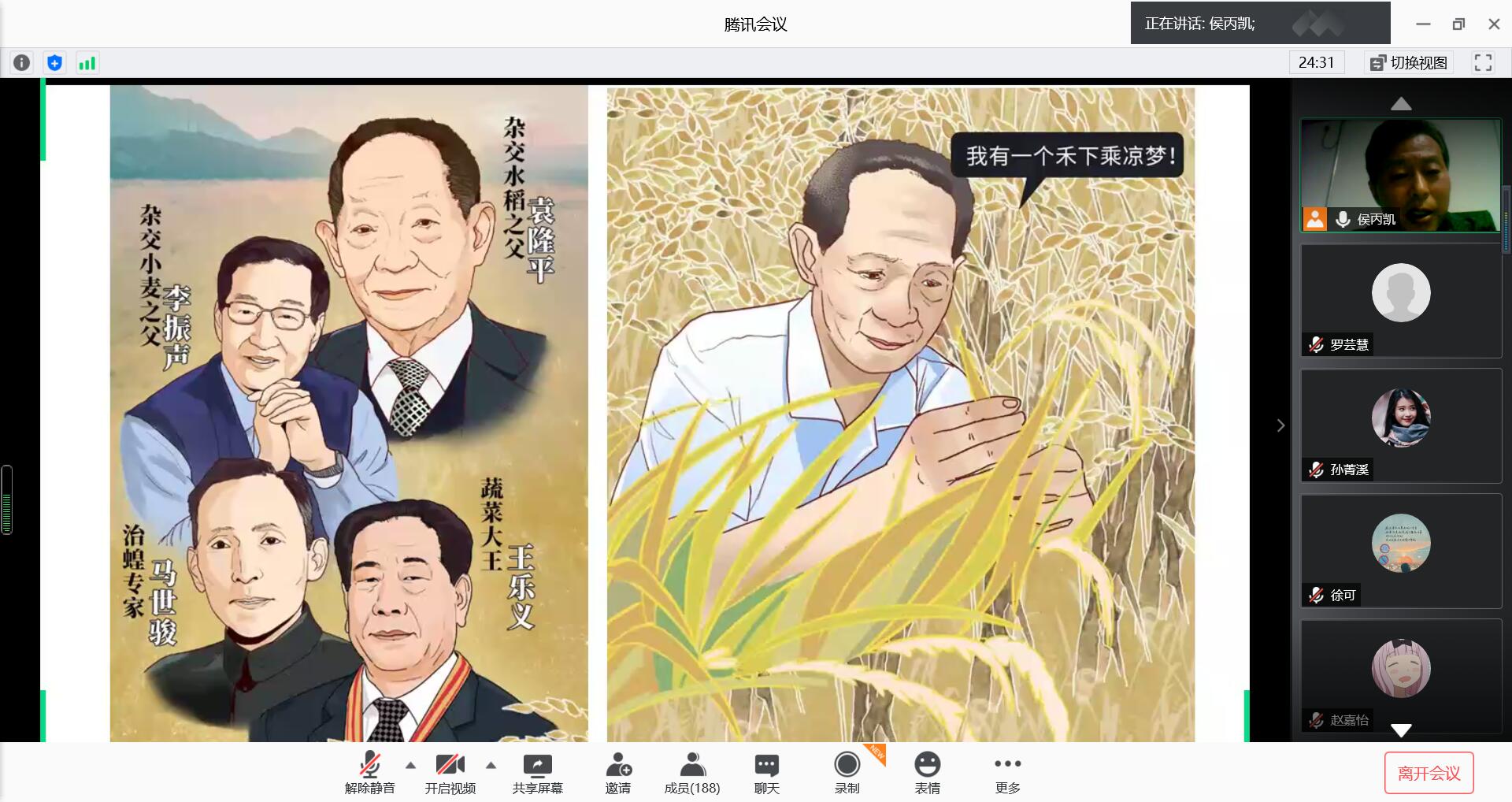The height and width of the screenshot is (802, 1512).
Task: Invite participants with 邀请
Action: (x=618, y=772)
